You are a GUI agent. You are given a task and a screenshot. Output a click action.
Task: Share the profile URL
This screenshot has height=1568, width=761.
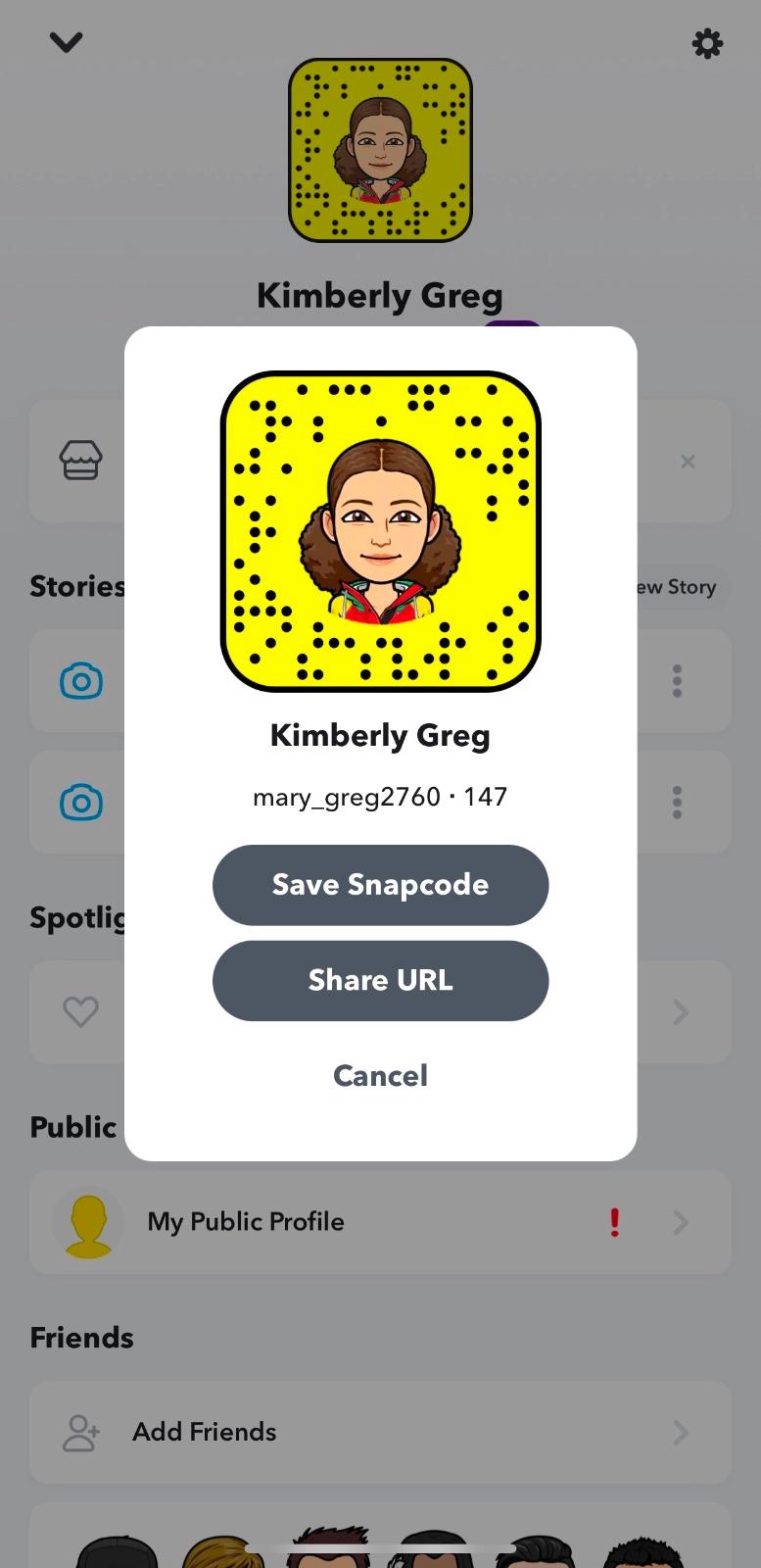click(x=380, y=981)
